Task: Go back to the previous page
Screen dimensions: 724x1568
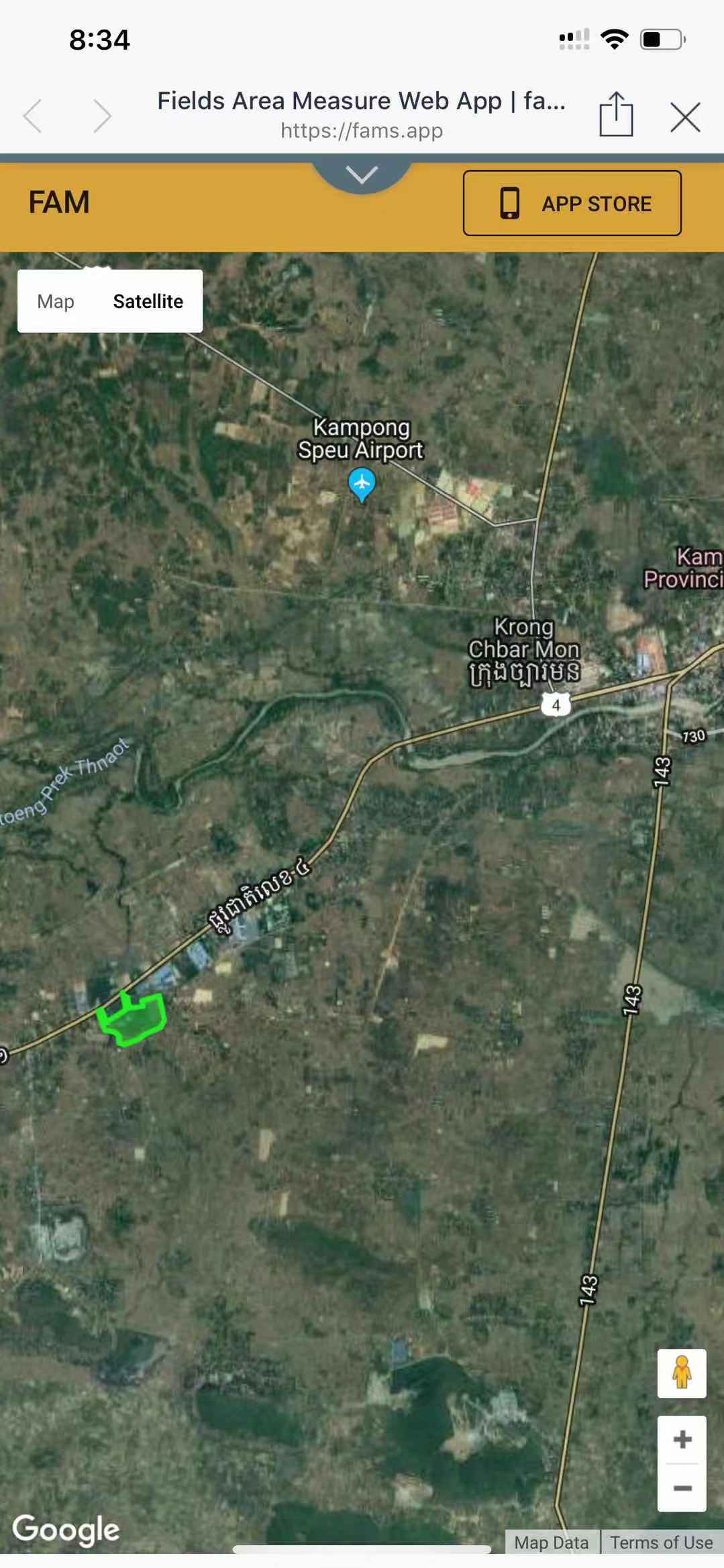Action: pyautogui.click(x=33, y=116)
